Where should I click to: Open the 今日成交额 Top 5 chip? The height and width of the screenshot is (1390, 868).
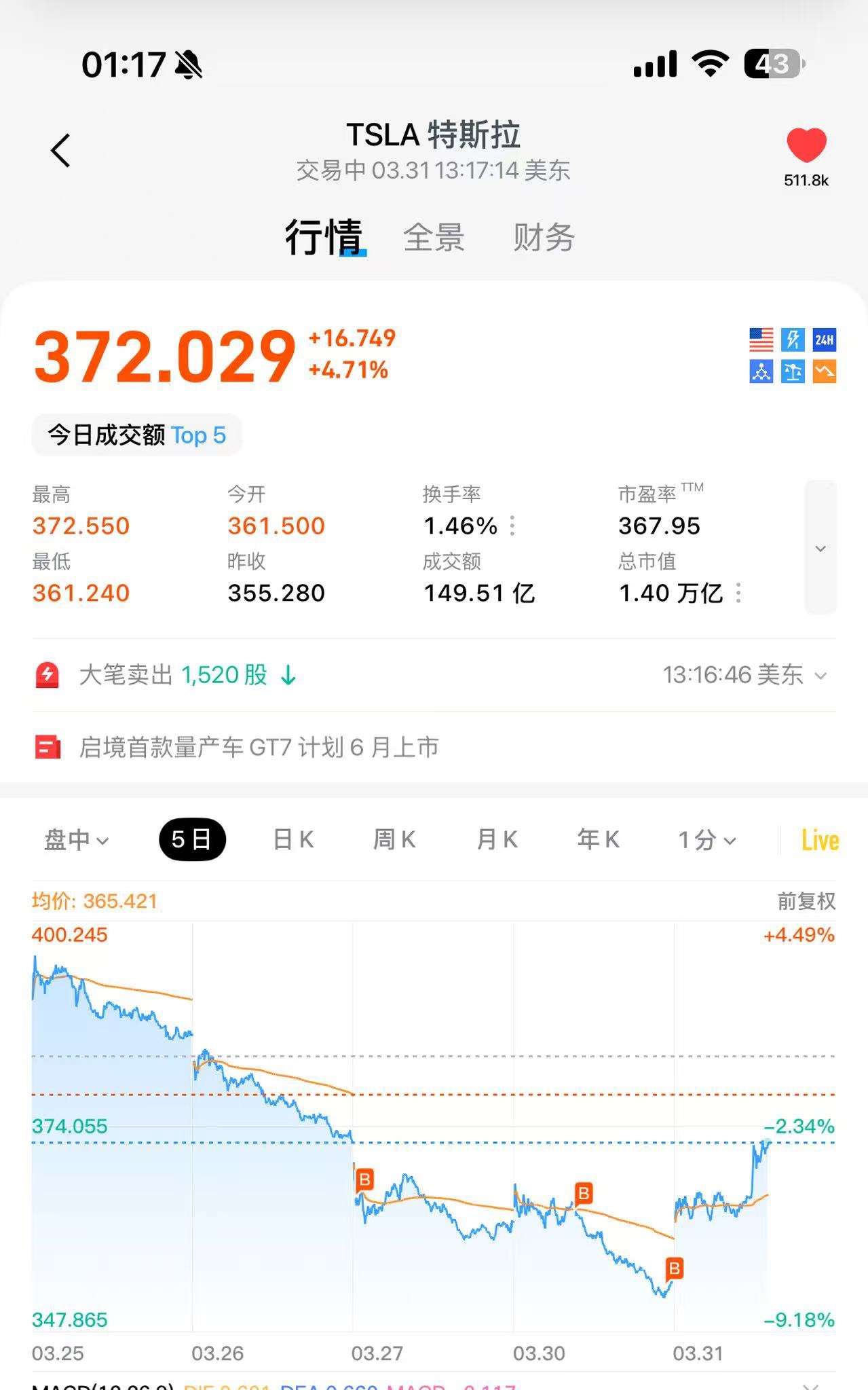point(136,435)
